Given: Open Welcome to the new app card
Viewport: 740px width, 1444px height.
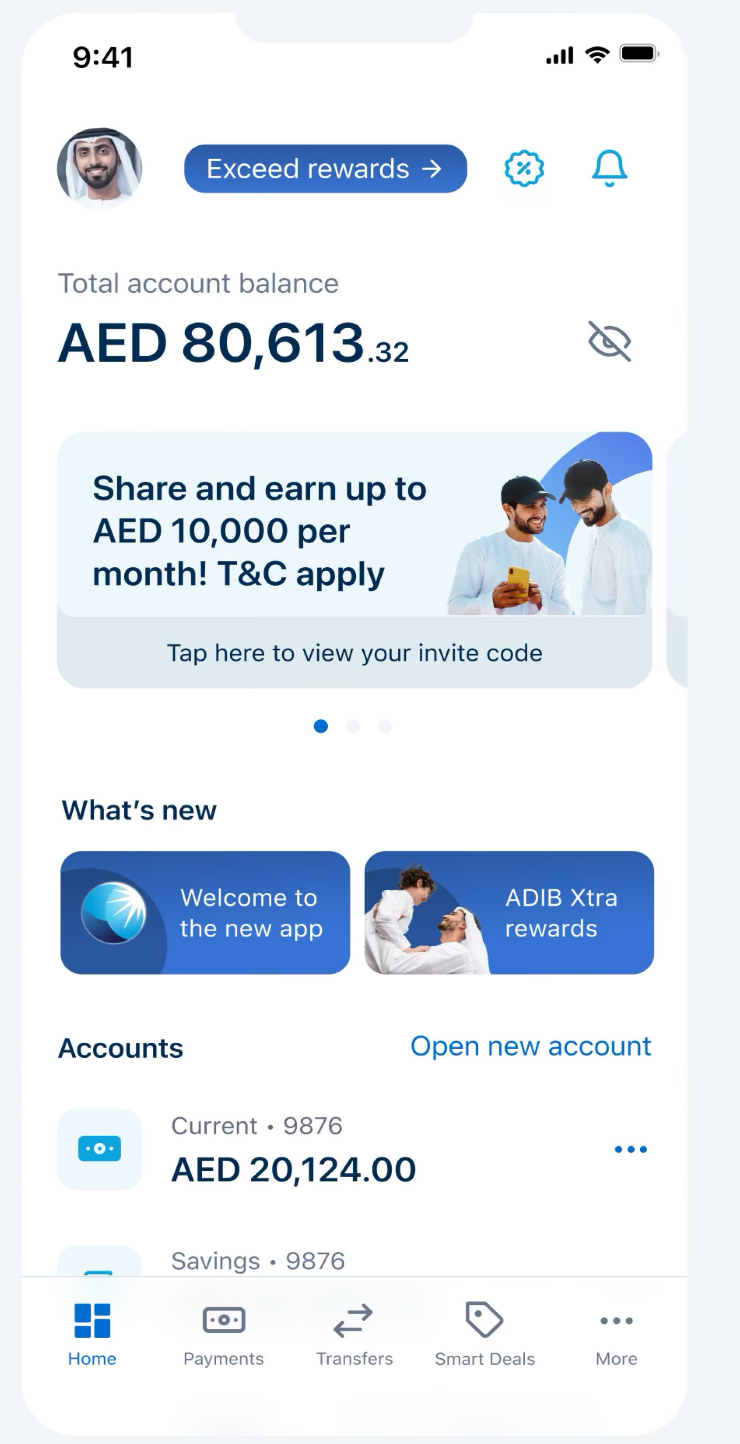Looking at the screenshot, I should tap(205, 913).
